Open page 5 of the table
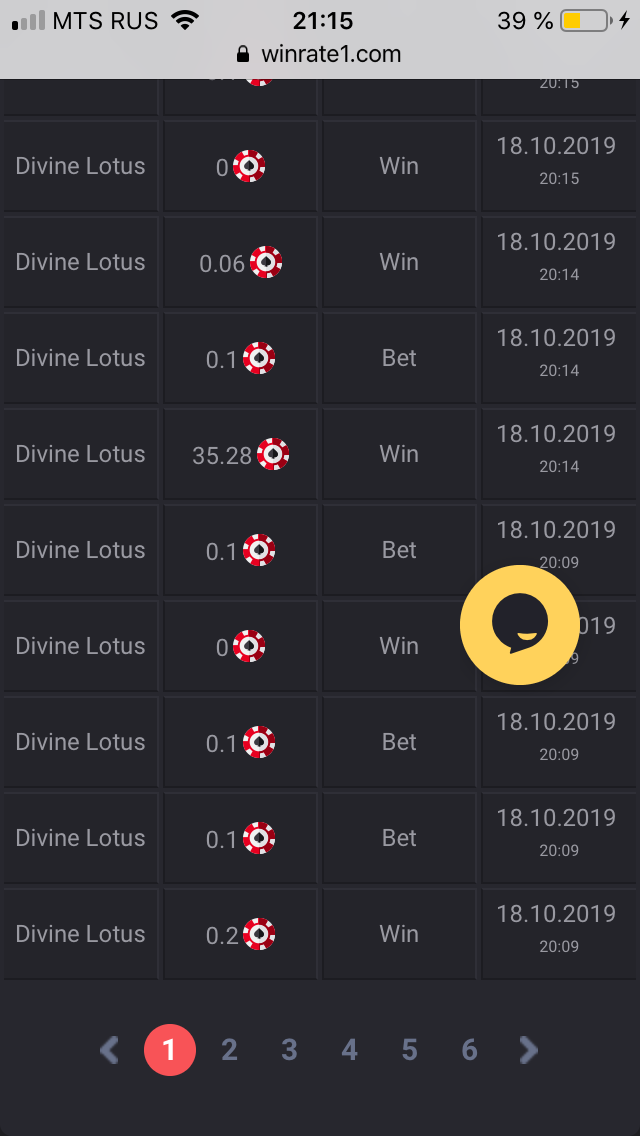This screenshot has height=1136, width=640. coord(409,1049)
